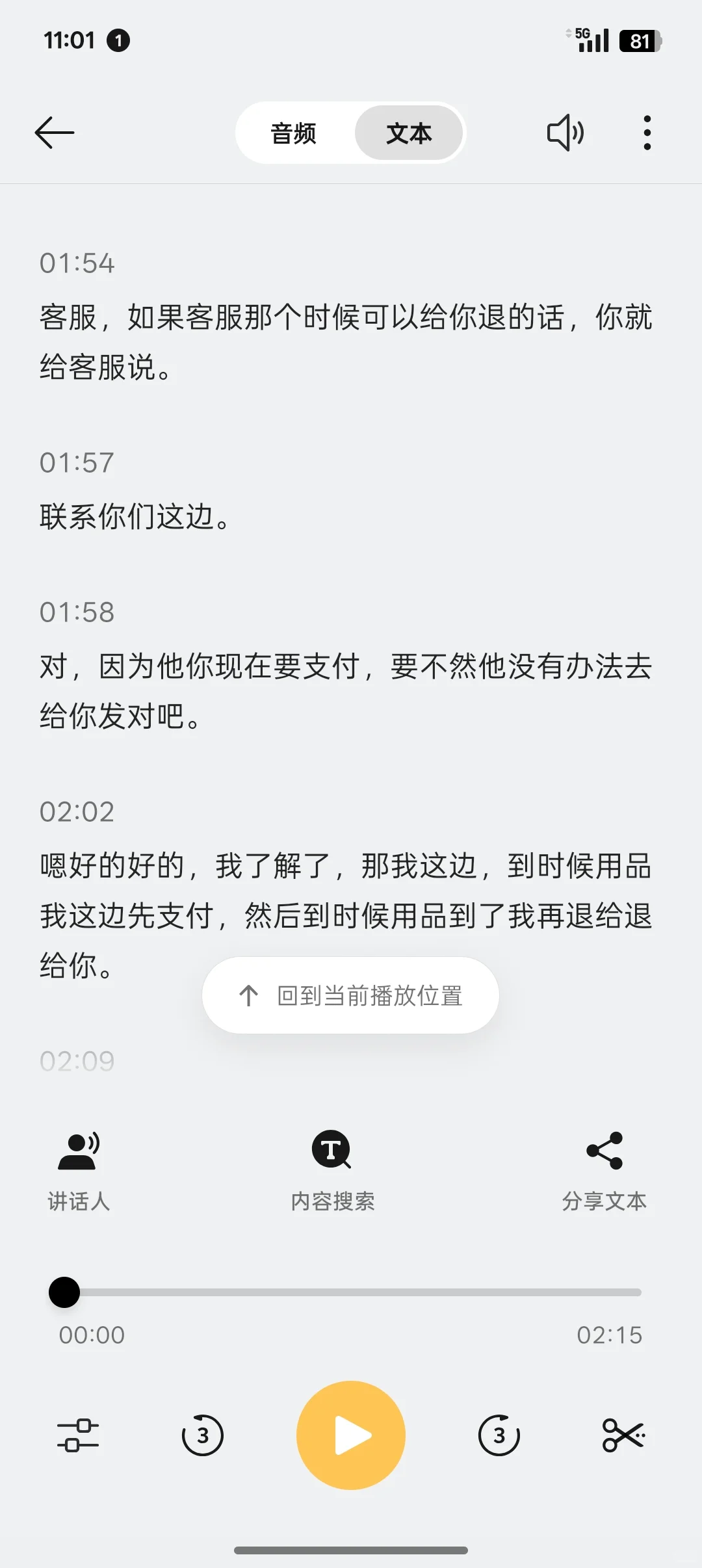Select the 文本 tab
Image resolution: width=702 pixels, height=1568 pixels.
pos(409,133)
